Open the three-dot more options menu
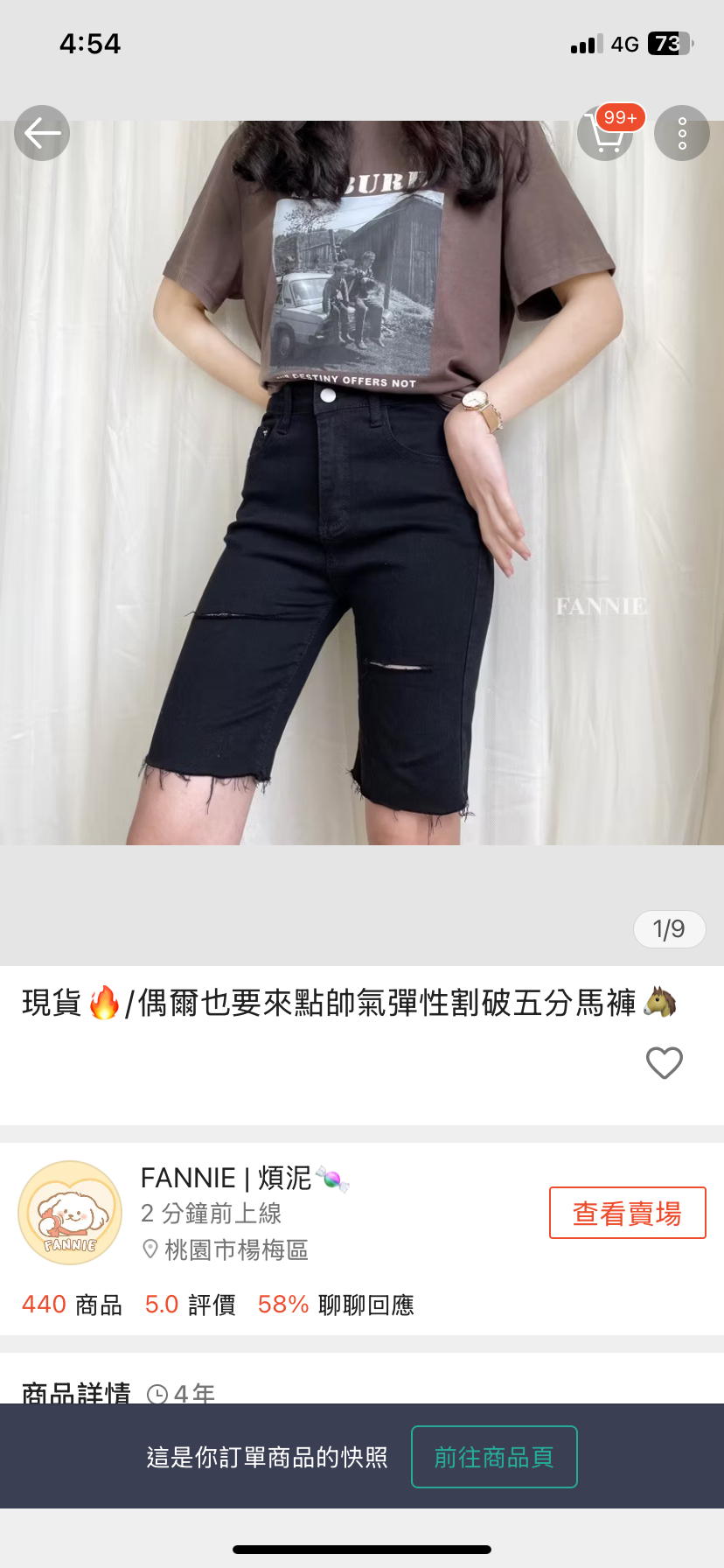724x1568 pixels. pyautogui.click(x=682, y=132)
